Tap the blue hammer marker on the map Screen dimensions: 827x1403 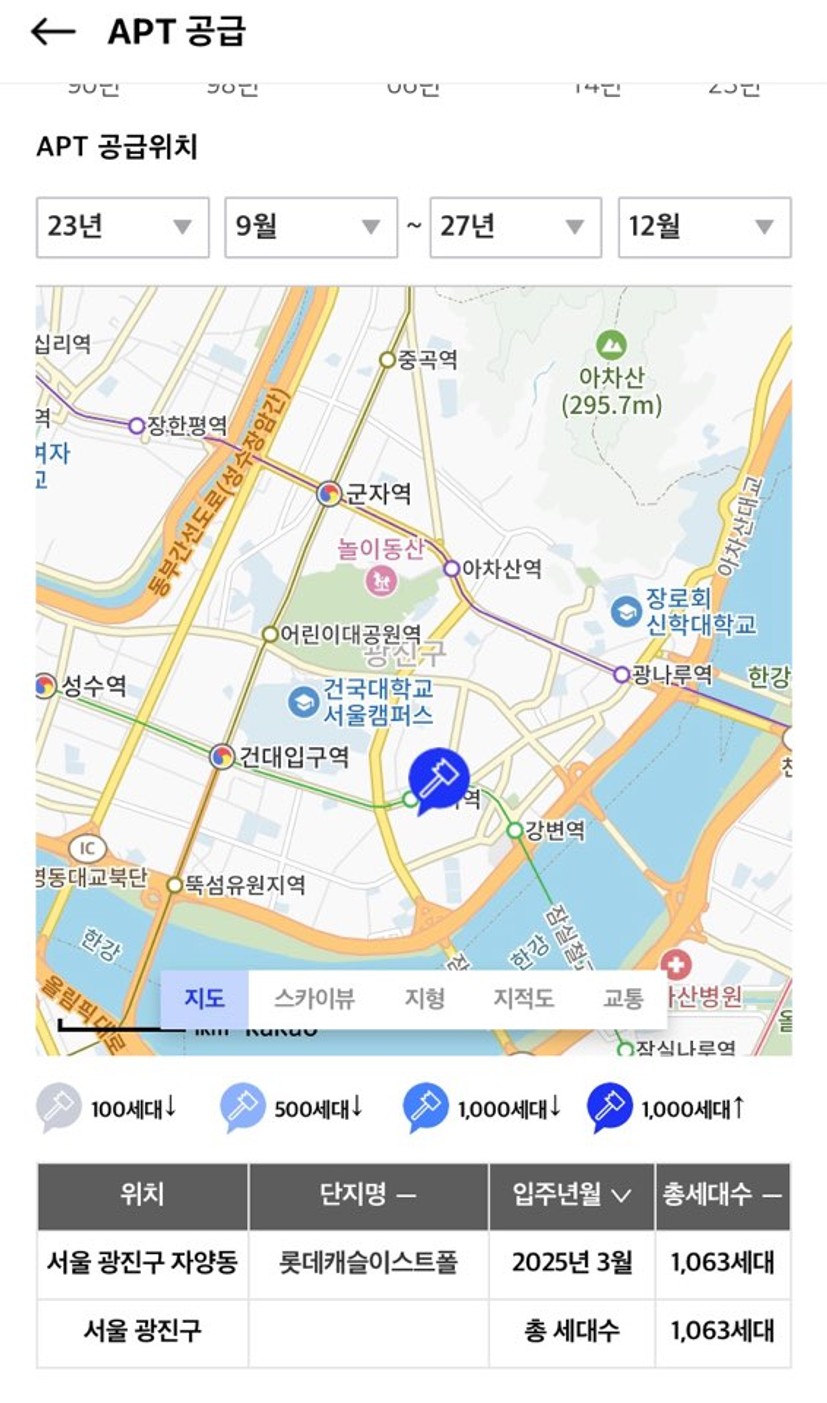click(x=438, y=780)
